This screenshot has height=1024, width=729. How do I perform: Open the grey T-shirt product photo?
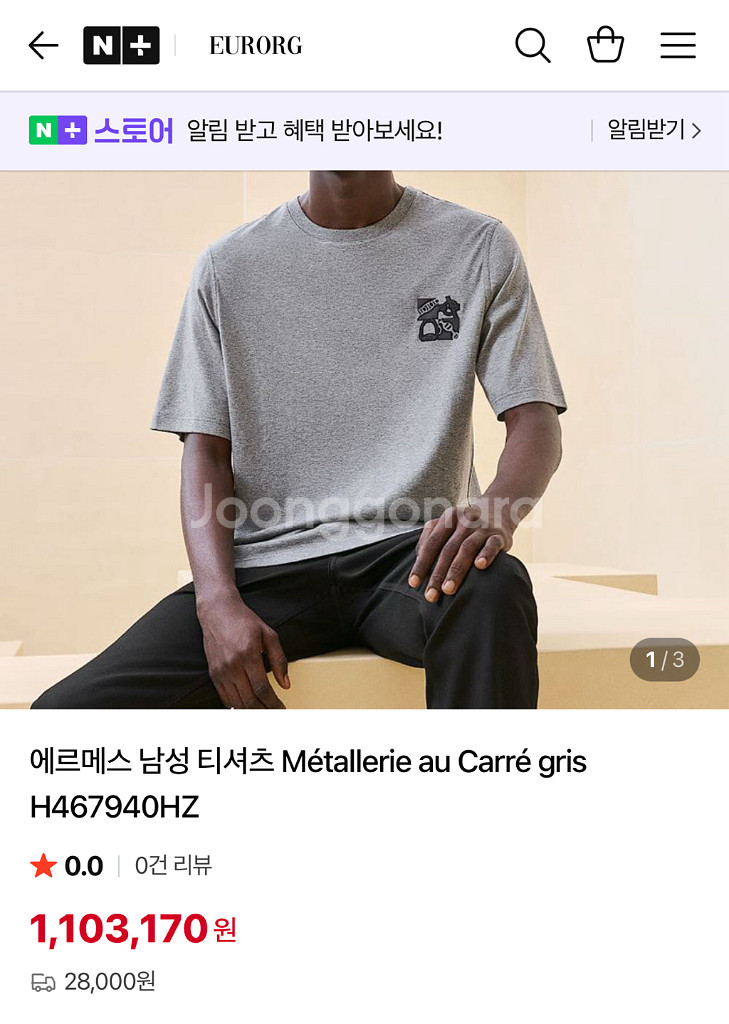(x=364, y=440)
